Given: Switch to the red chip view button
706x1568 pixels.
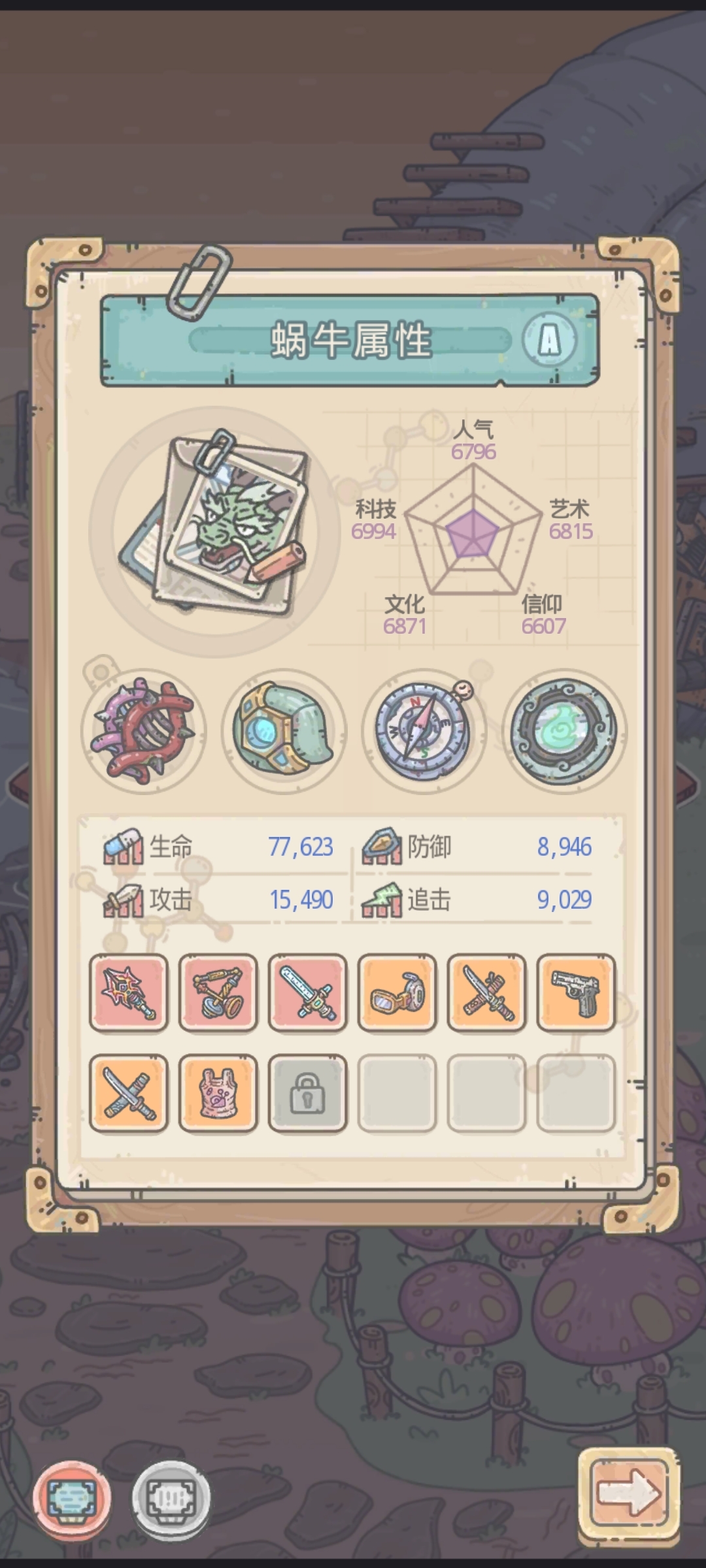Looking at the screenshot, I should pos(73,1495).
